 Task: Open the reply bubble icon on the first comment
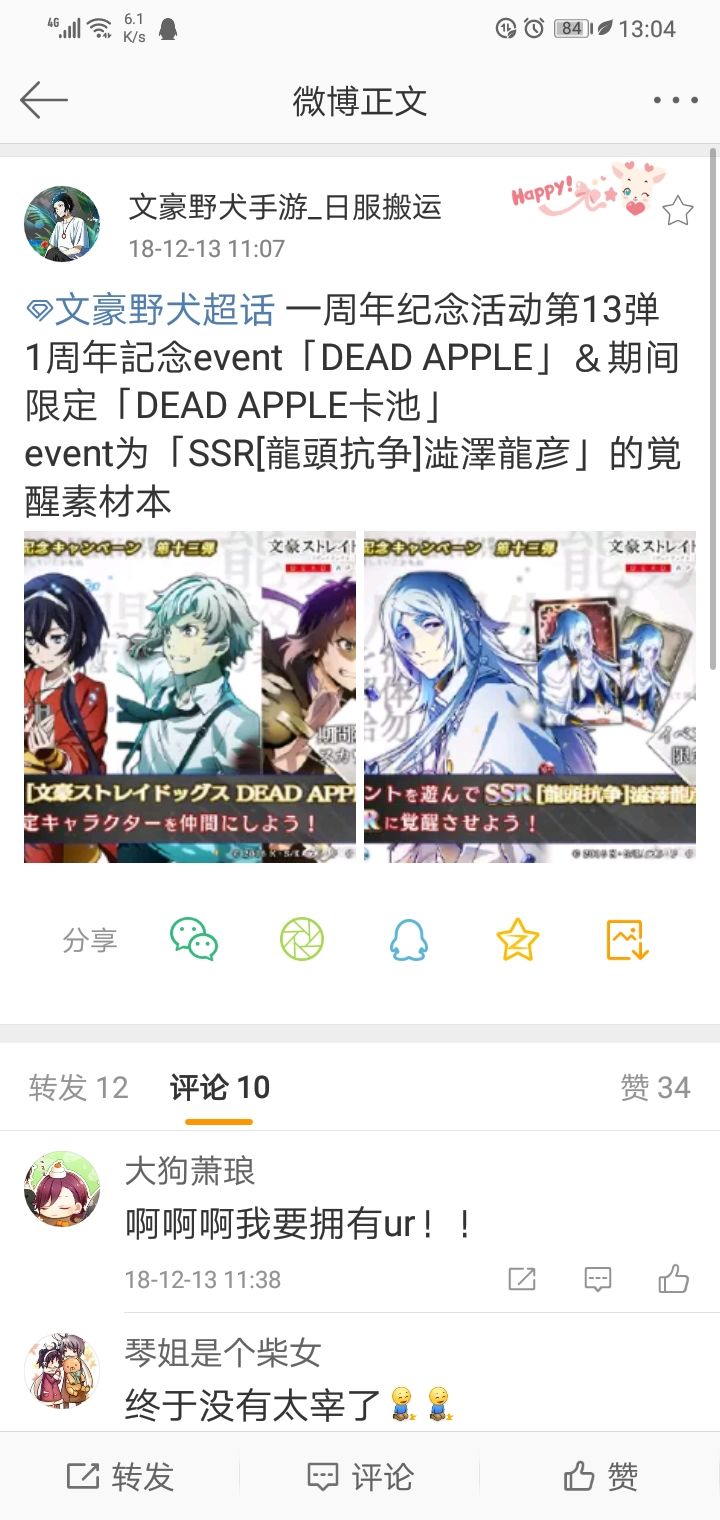(597, 1278)
